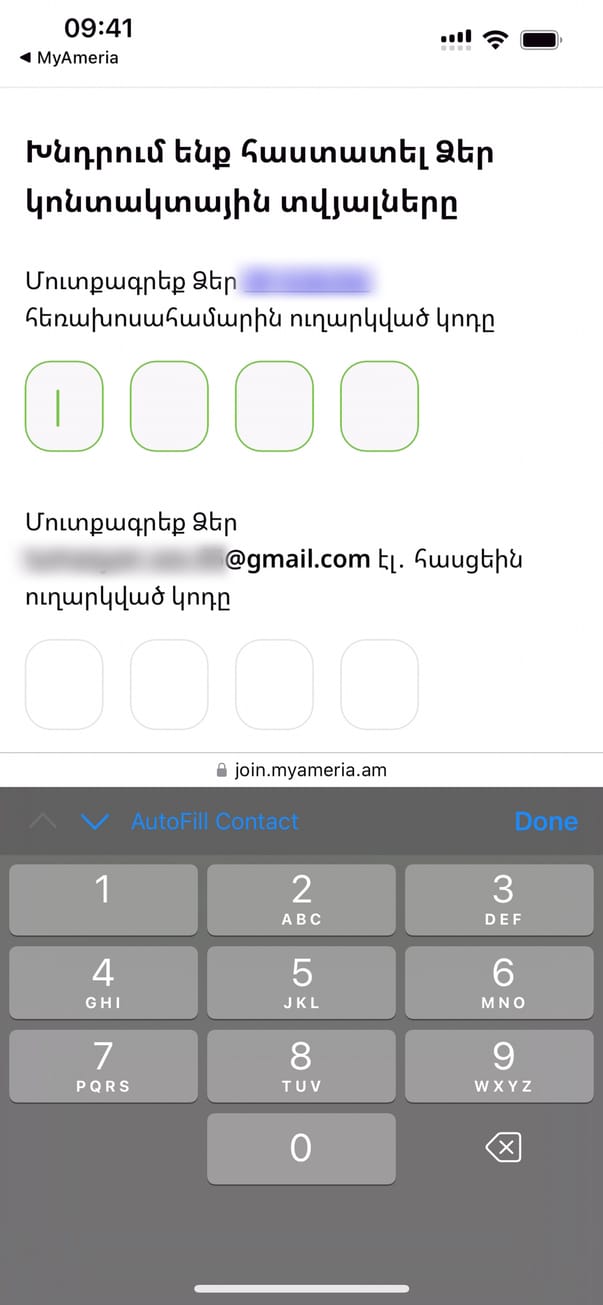
Task: Type digit 0 on the keypad
Action: pos(301,1148)
